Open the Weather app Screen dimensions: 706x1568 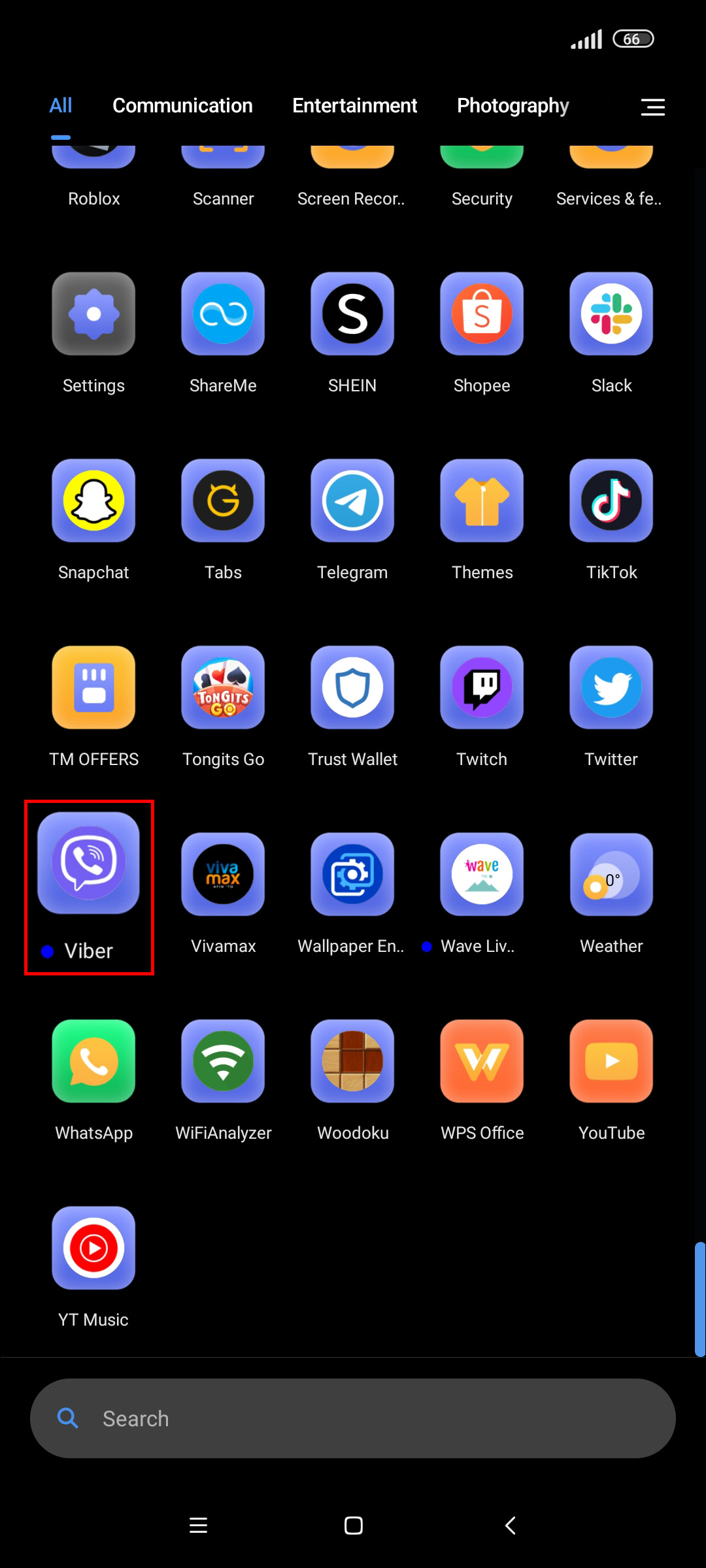coord(611,875)
